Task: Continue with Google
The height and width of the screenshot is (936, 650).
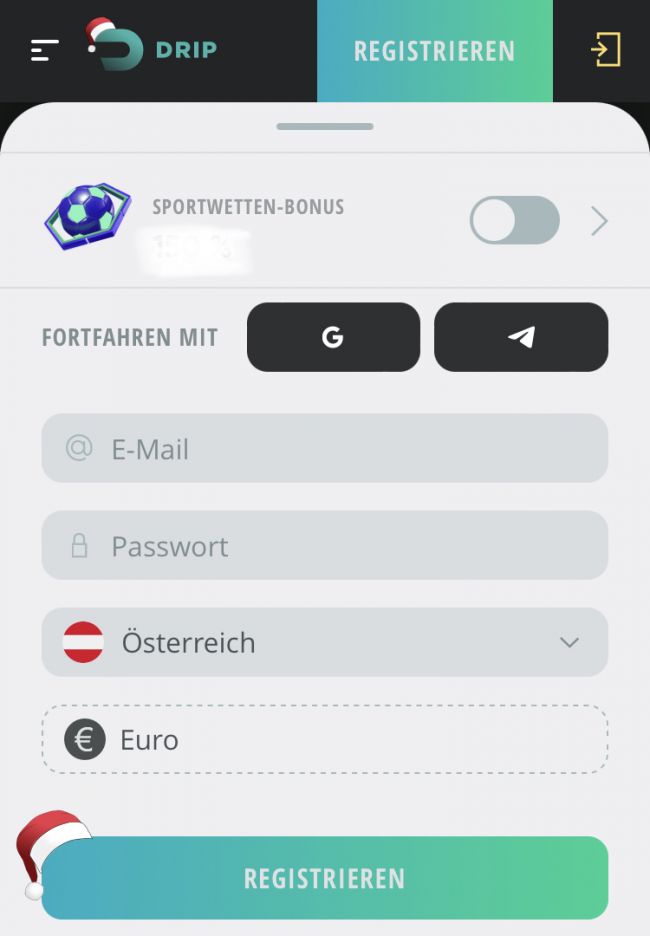Action: point(333,337)
